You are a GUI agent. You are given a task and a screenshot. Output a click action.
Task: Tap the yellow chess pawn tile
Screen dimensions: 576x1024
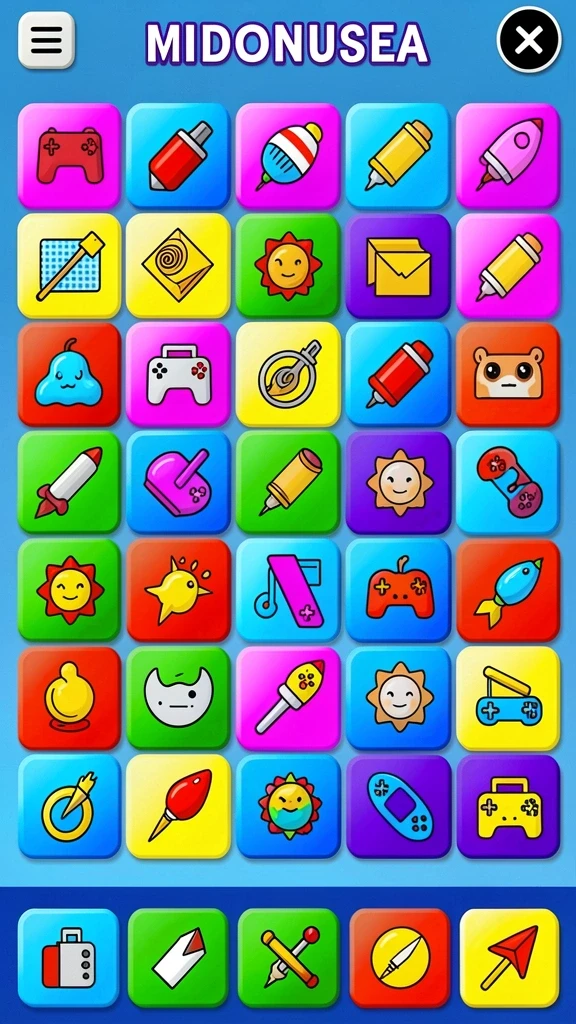point(69,698)
